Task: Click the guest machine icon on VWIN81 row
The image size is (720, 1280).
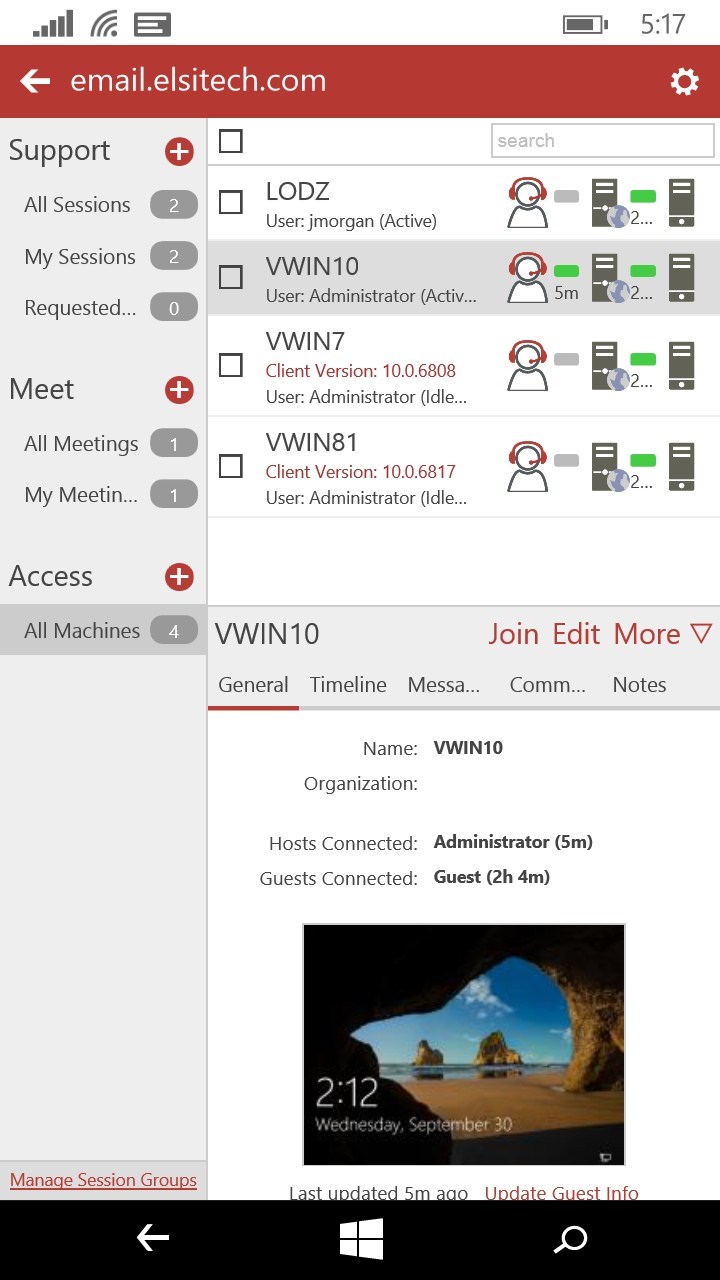Action: coord(681,467)
